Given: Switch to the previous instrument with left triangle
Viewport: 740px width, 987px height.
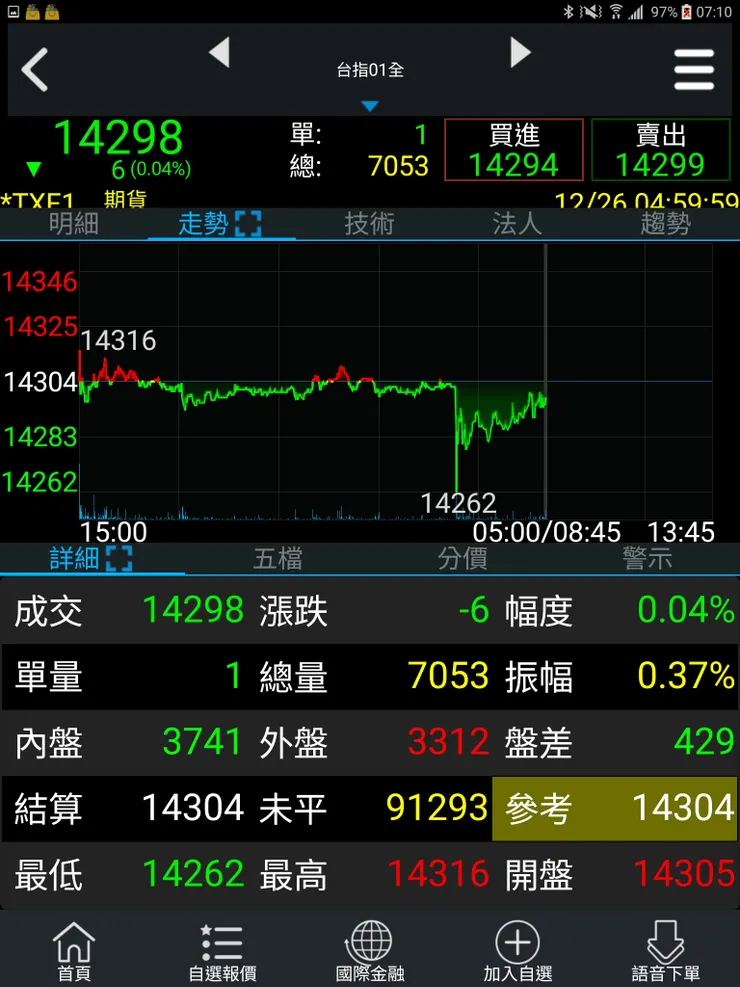Looking at the screenshot, I should coord(219,53).
